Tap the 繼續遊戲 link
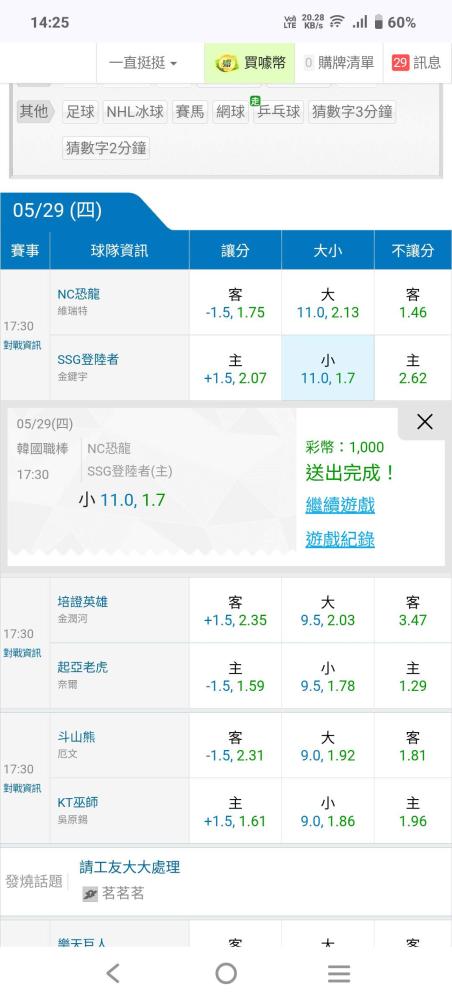Viewport: 452px width, 1000px height. click(340, 506)
